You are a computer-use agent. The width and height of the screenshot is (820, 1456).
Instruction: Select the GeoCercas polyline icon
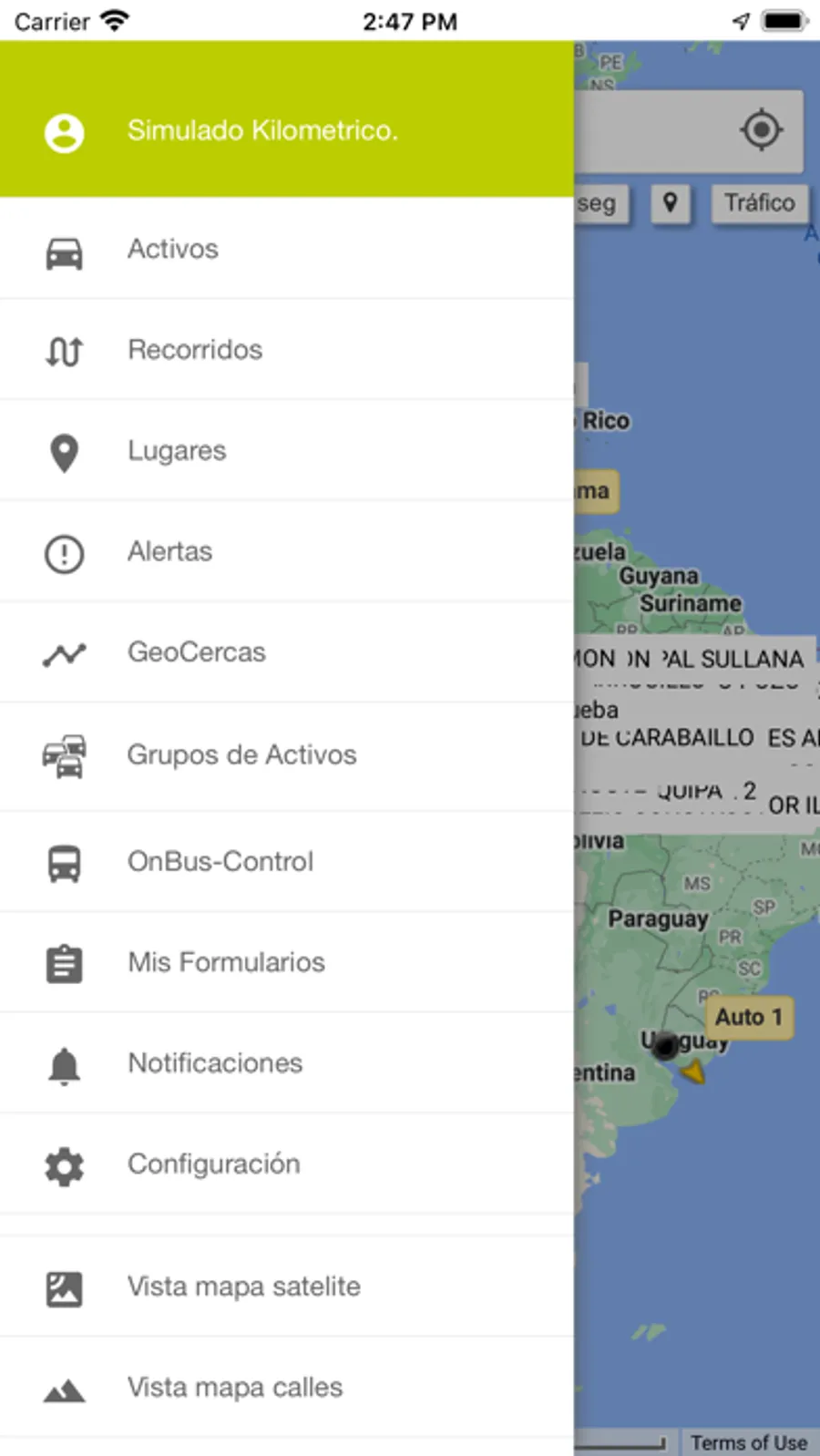tap(63, 652)
